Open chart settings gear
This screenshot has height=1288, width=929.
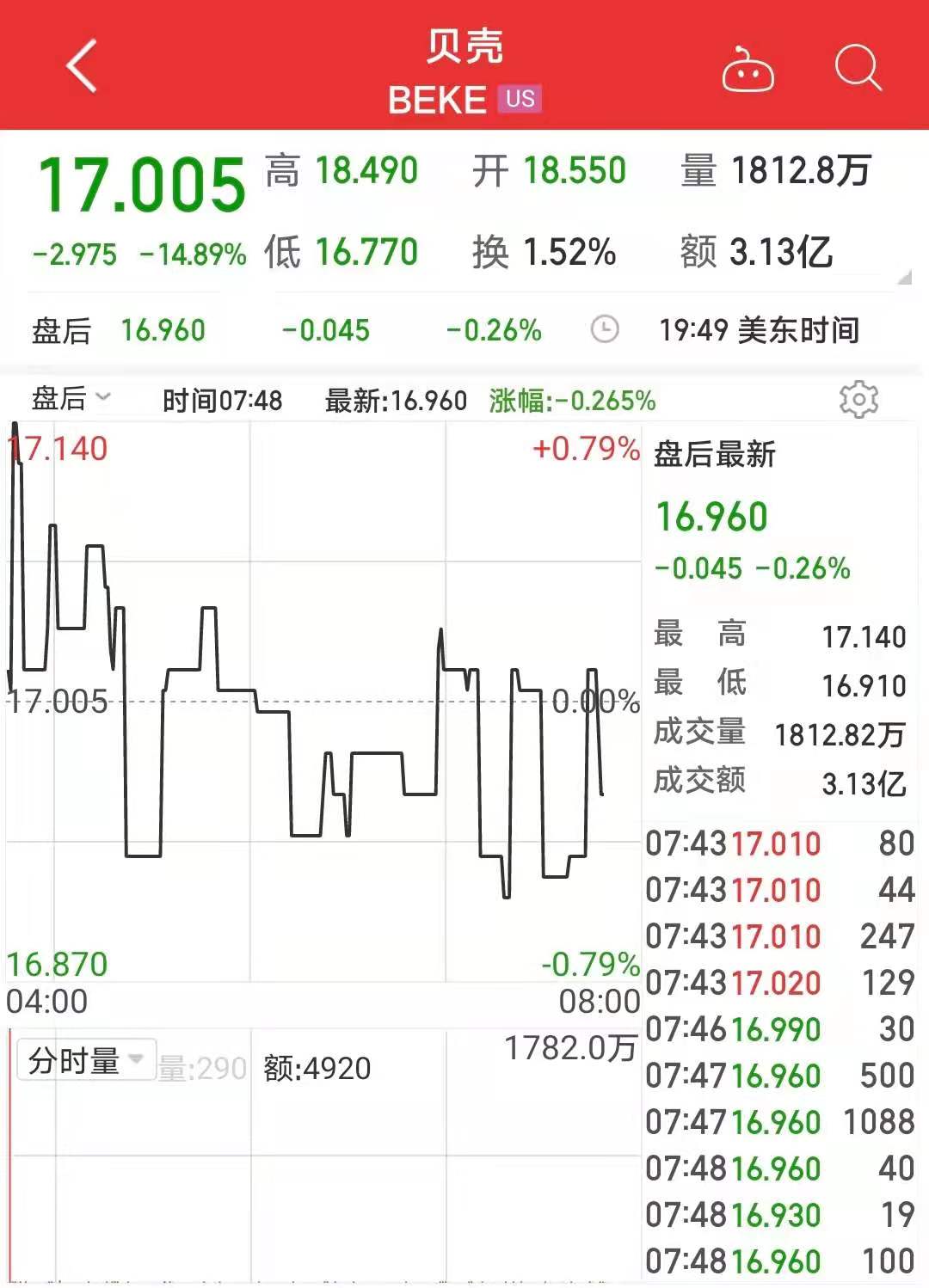858,400
